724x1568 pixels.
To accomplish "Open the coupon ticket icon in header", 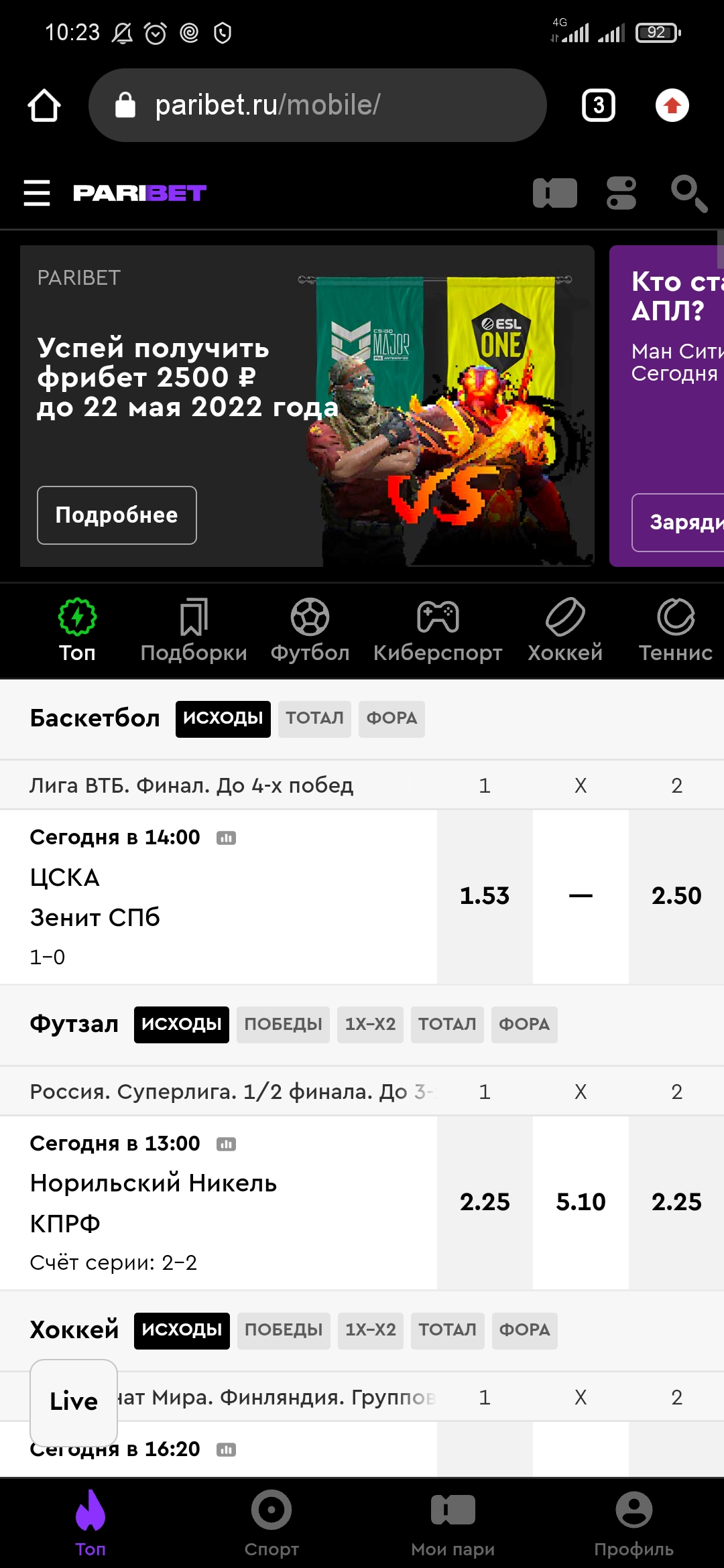I will pyautogui.click(x=555, y=193).
